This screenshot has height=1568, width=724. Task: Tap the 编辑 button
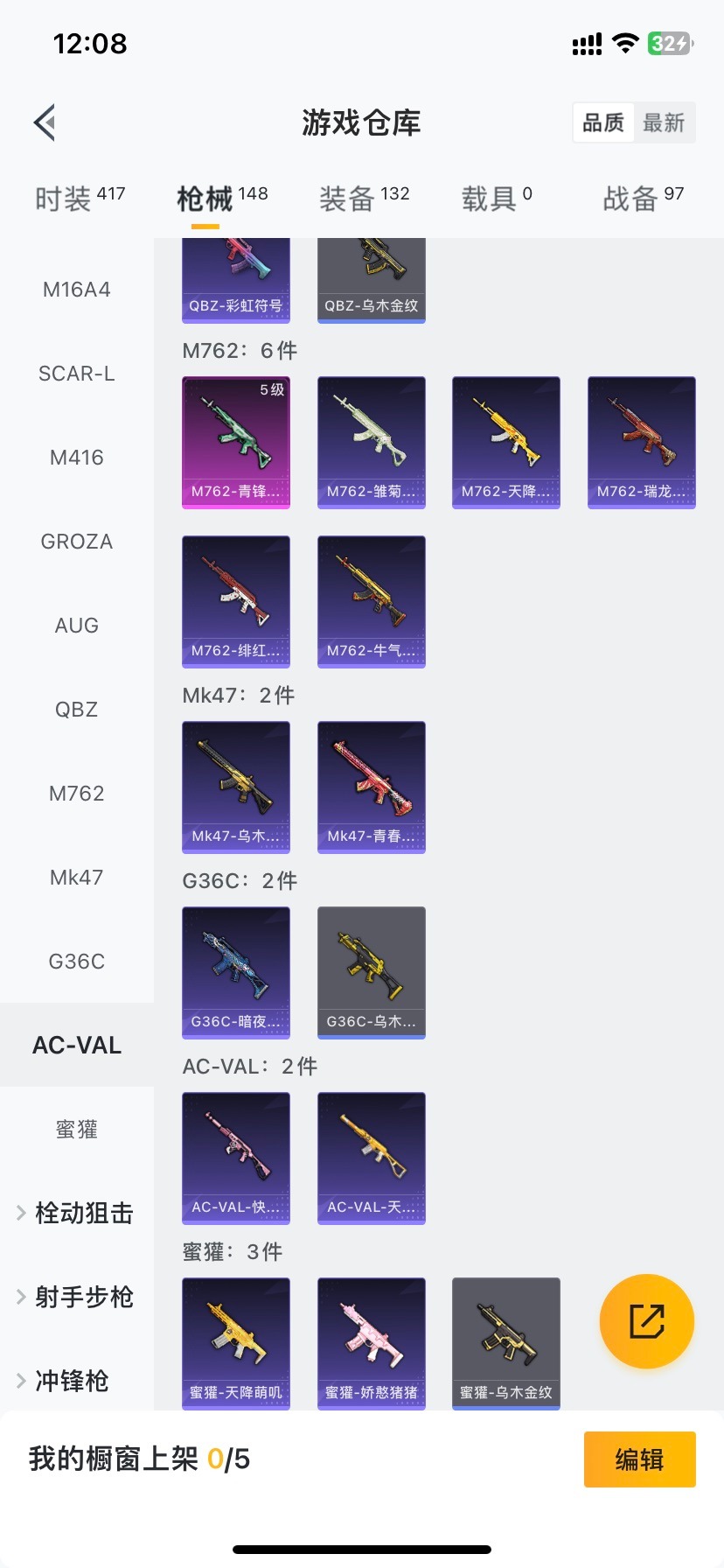click(639, 1459)
